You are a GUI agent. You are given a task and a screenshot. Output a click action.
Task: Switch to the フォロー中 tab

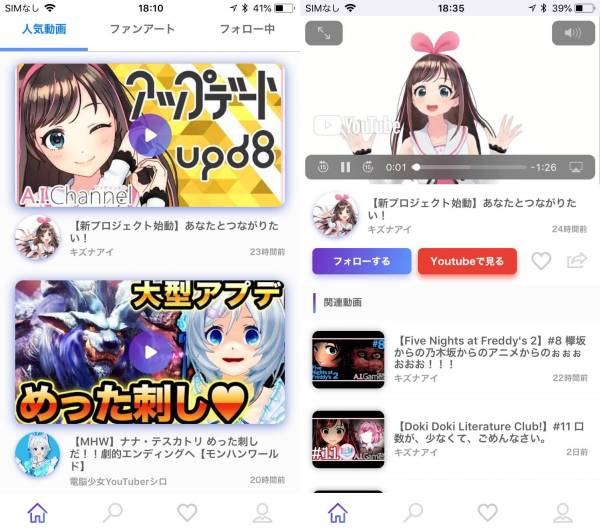pos(247,30)
